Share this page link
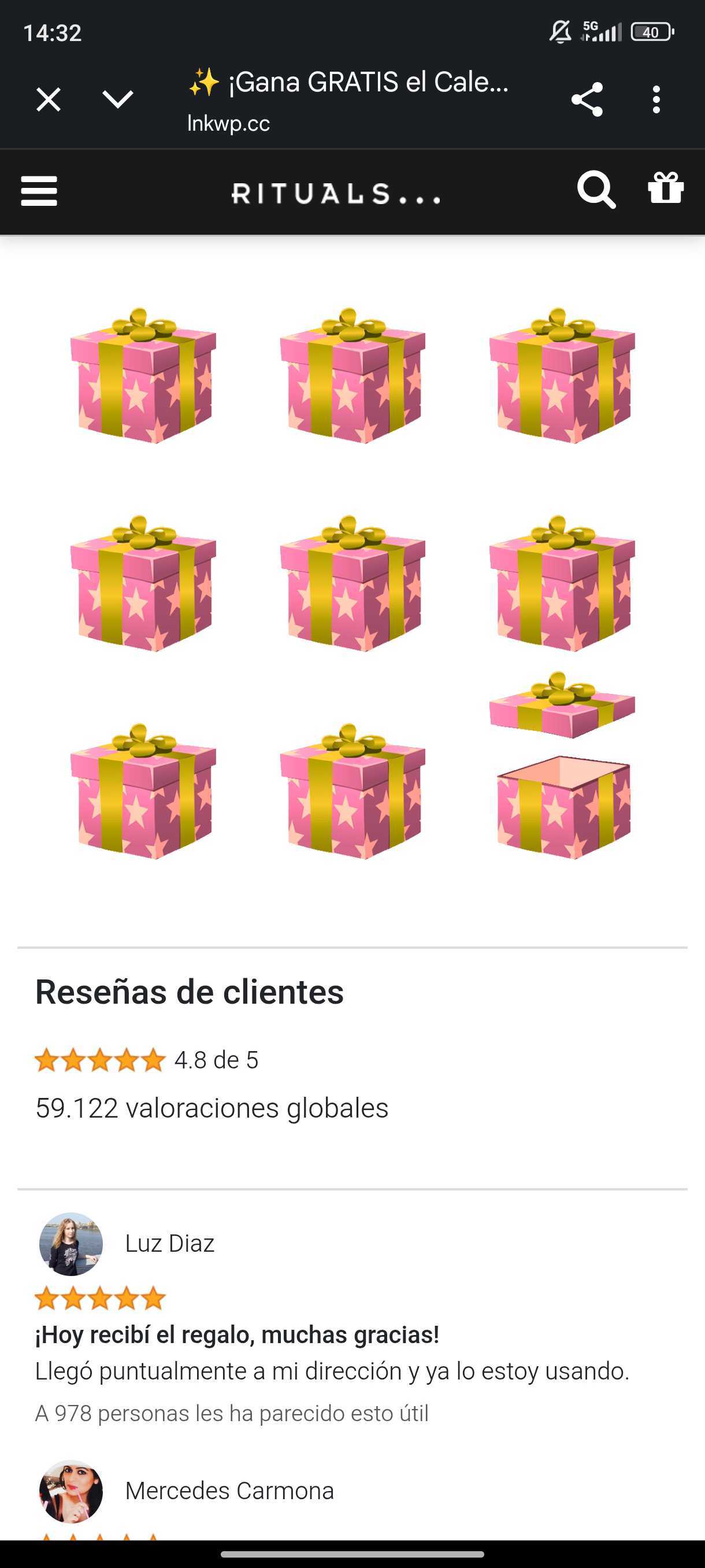This screenshot has width=705, height=1568. click(x=587, y=99)
